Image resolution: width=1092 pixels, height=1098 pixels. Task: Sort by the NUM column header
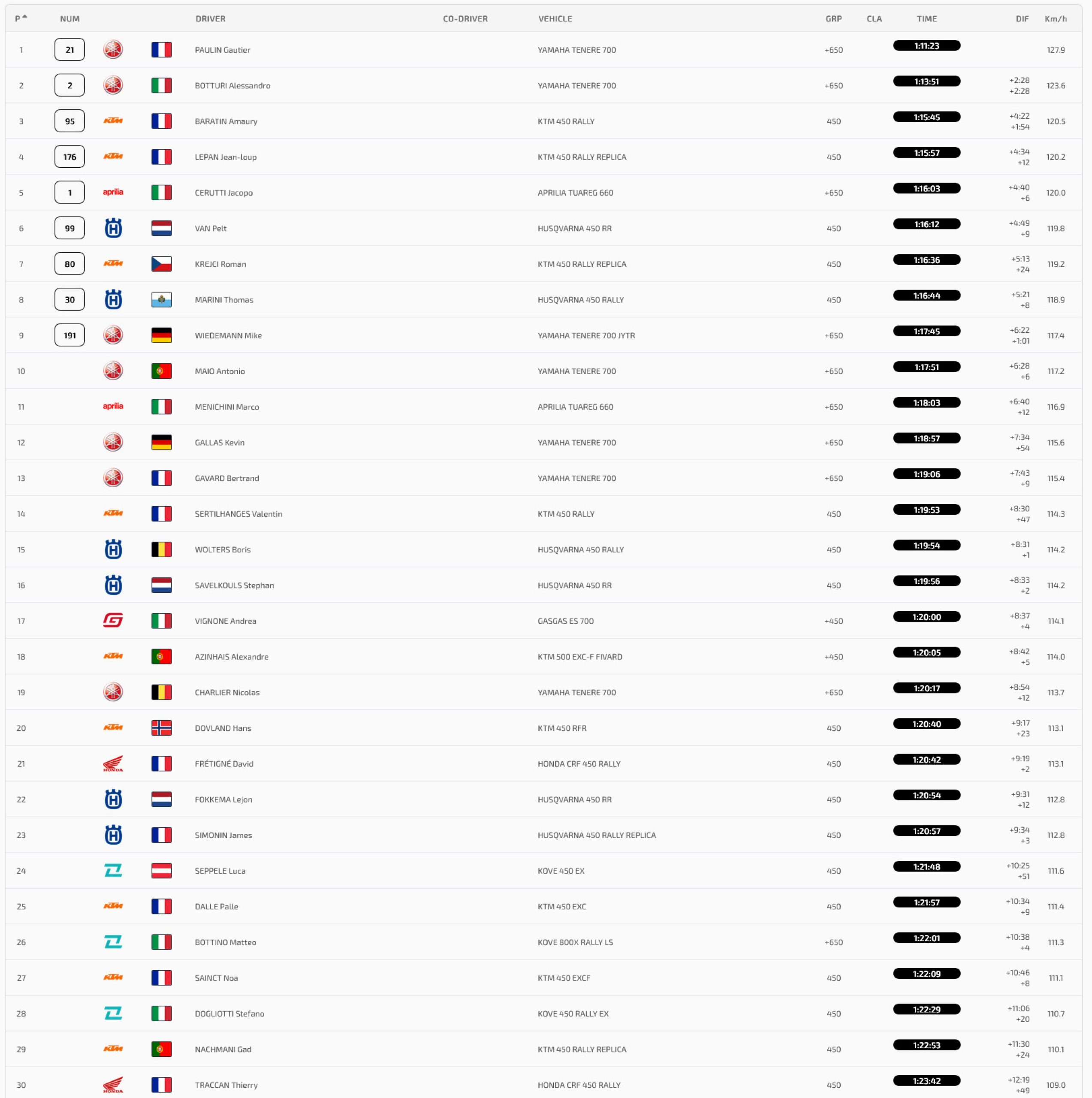[x=70, y=19]
